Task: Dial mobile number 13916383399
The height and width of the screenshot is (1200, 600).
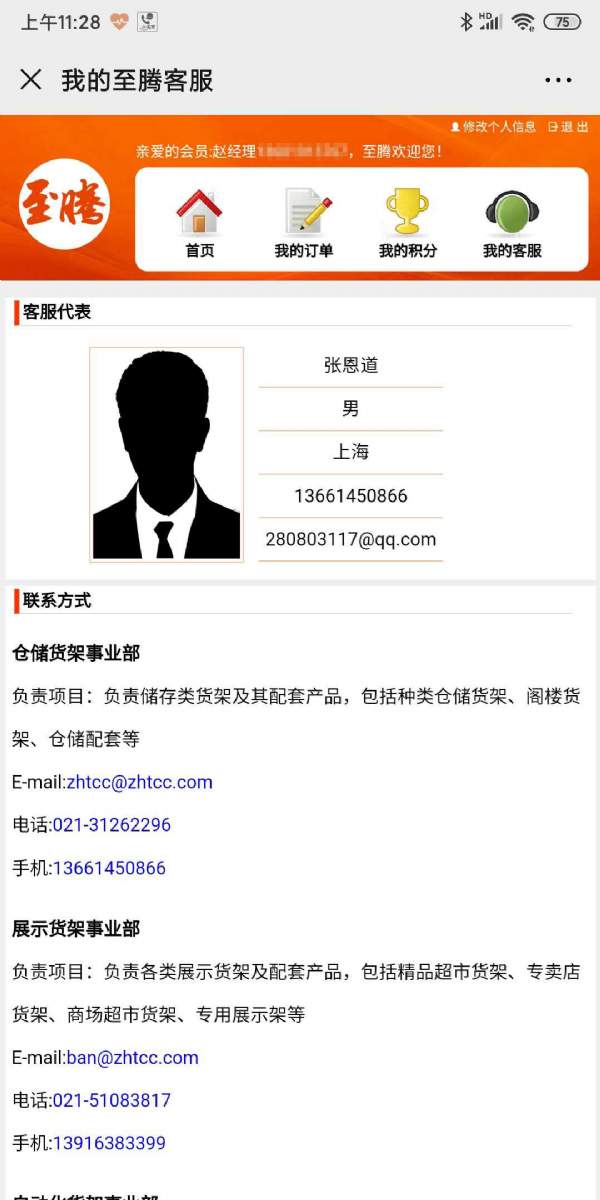Action: (109, 1143)
